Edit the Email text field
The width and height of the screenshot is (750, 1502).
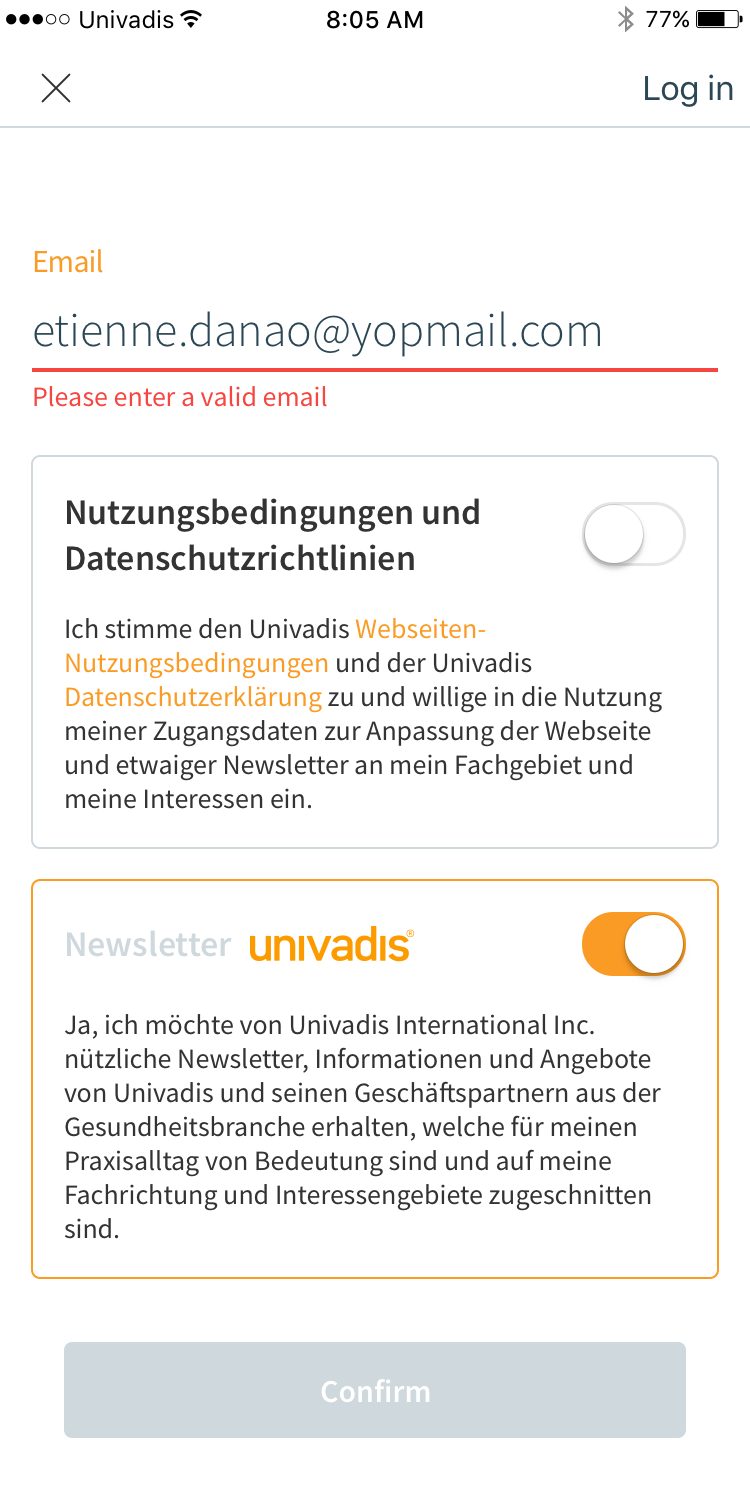(x=375, y=332)
